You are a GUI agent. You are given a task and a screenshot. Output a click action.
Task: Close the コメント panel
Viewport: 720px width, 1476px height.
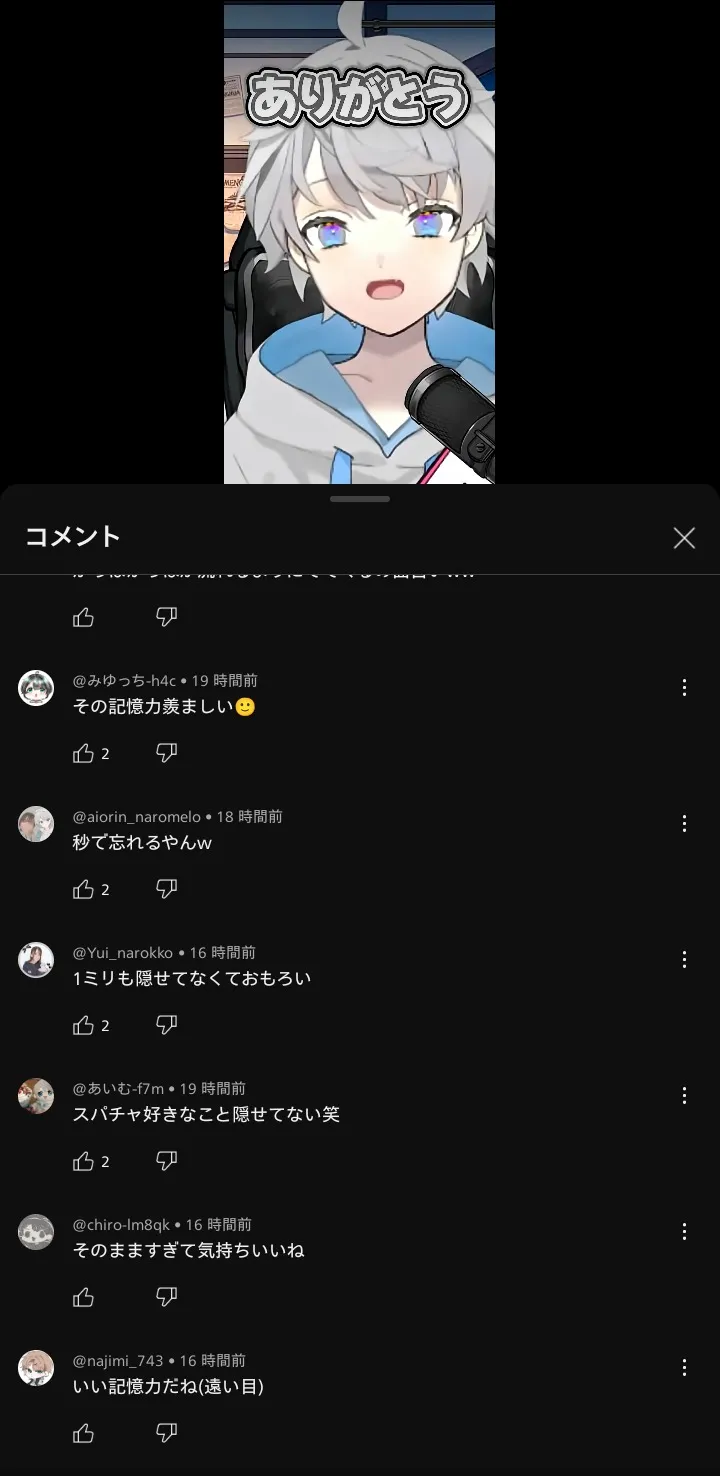684,538
